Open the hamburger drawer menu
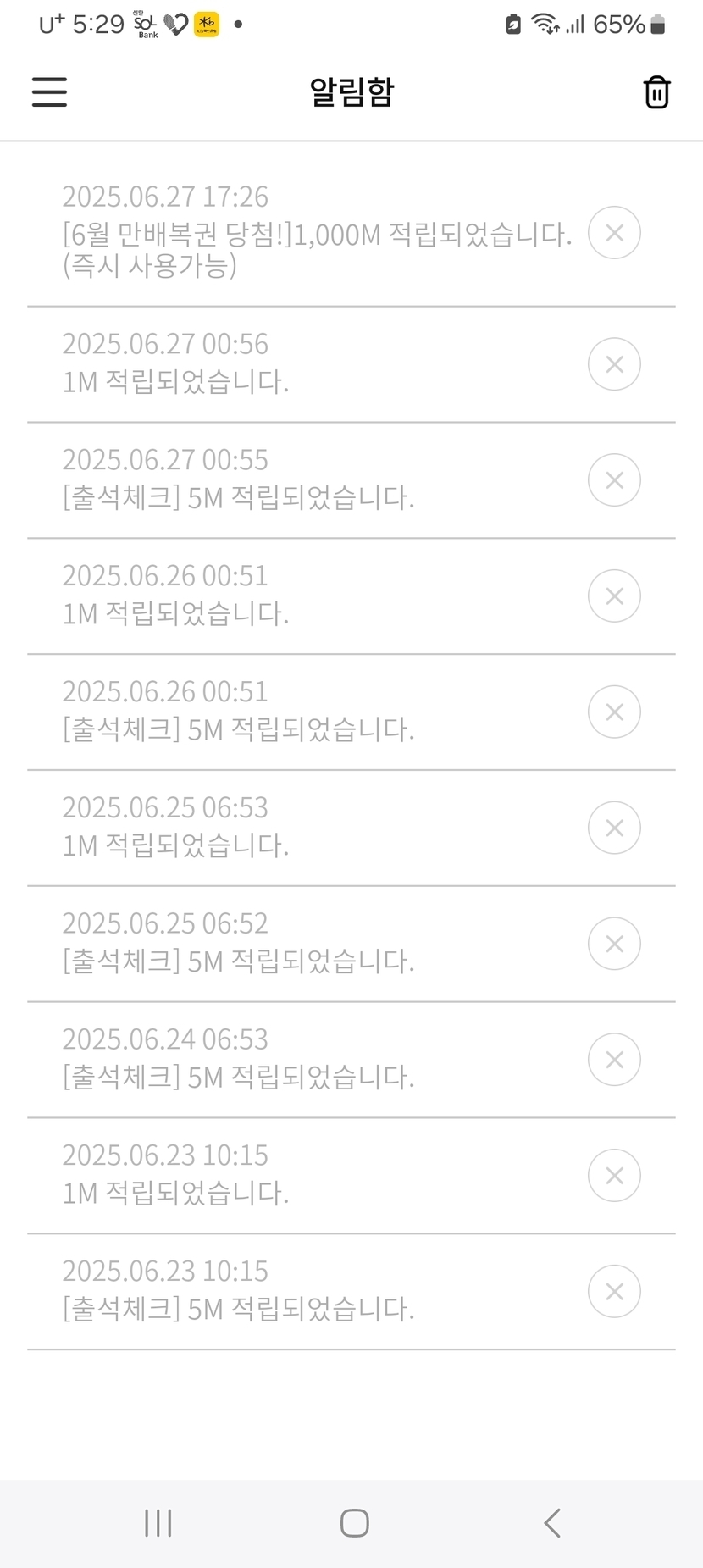Screen dimensions: 703x1568 click(x=49, y=91)
